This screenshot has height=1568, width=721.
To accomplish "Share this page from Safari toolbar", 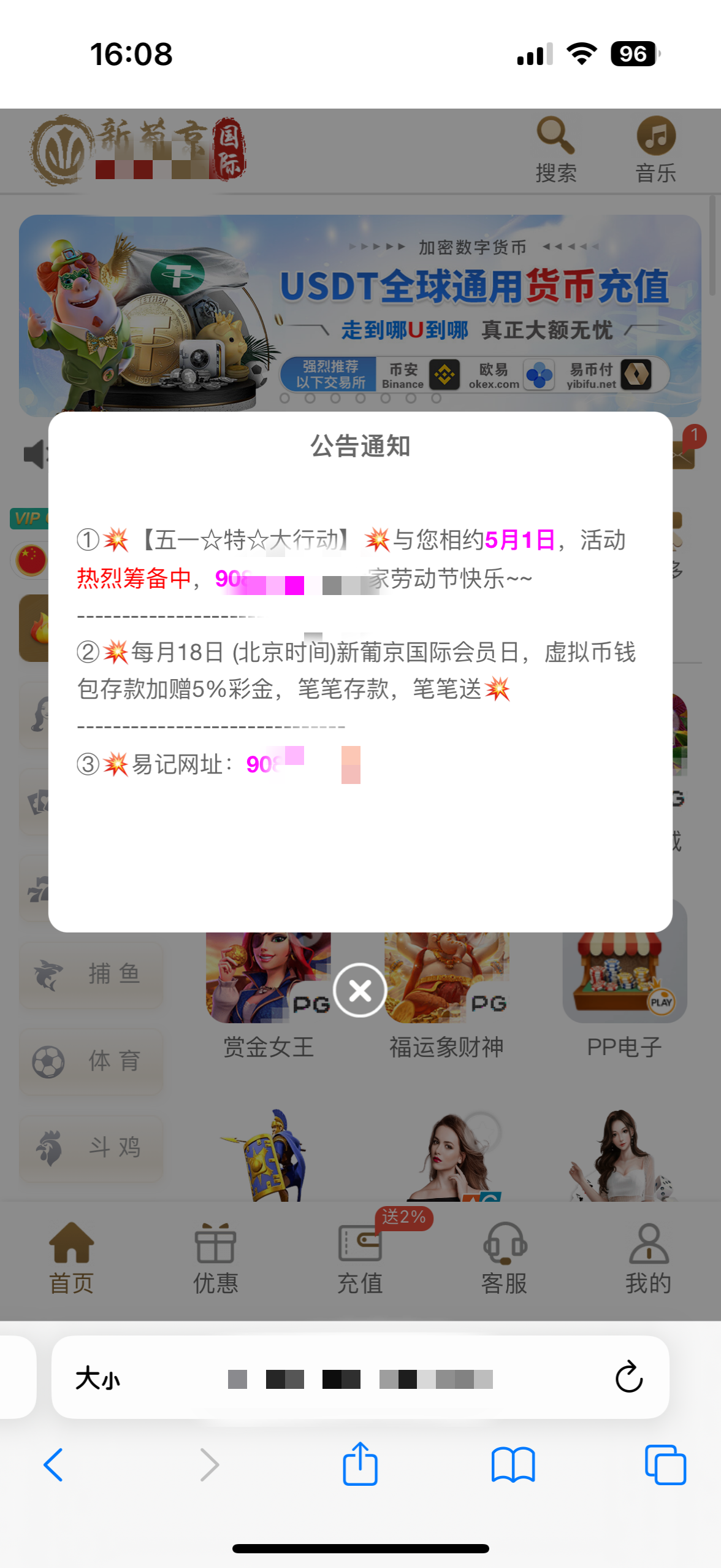I will click(360, 1464).
